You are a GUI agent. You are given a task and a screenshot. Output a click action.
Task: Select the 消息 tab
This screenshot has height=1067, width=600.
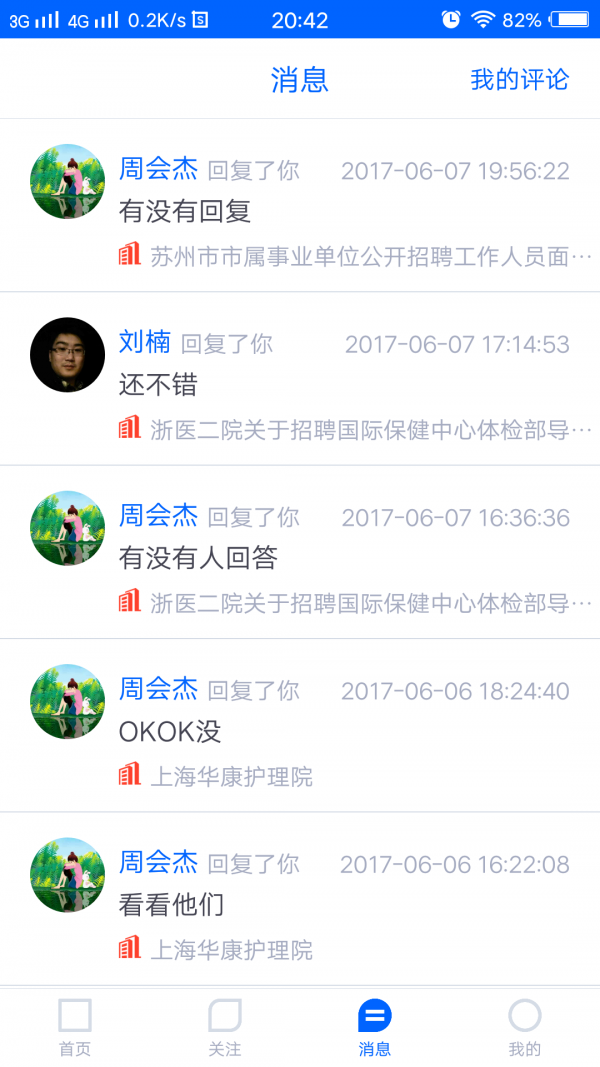point(375,1027)
